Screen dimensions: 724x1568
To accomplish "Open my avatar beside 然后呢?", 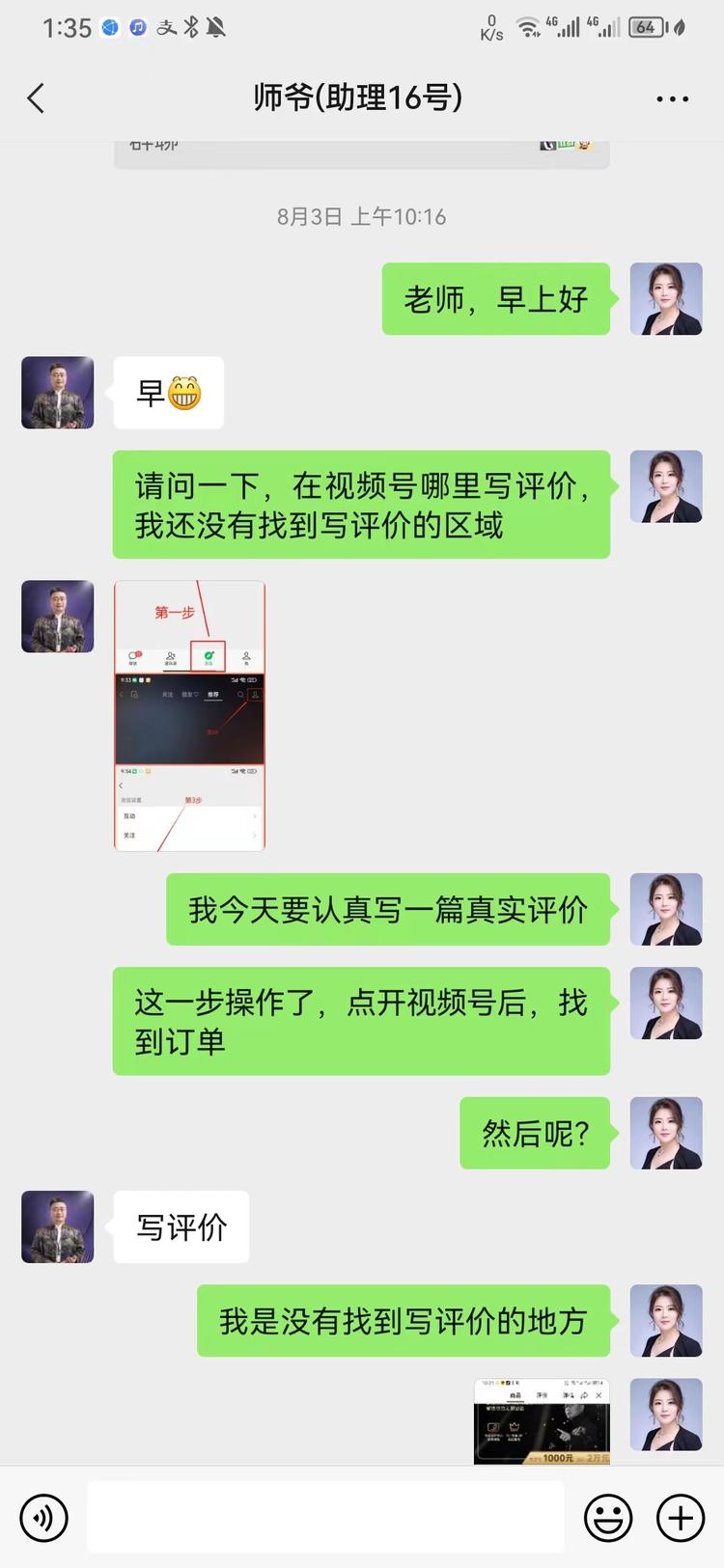I will 666,1133.
